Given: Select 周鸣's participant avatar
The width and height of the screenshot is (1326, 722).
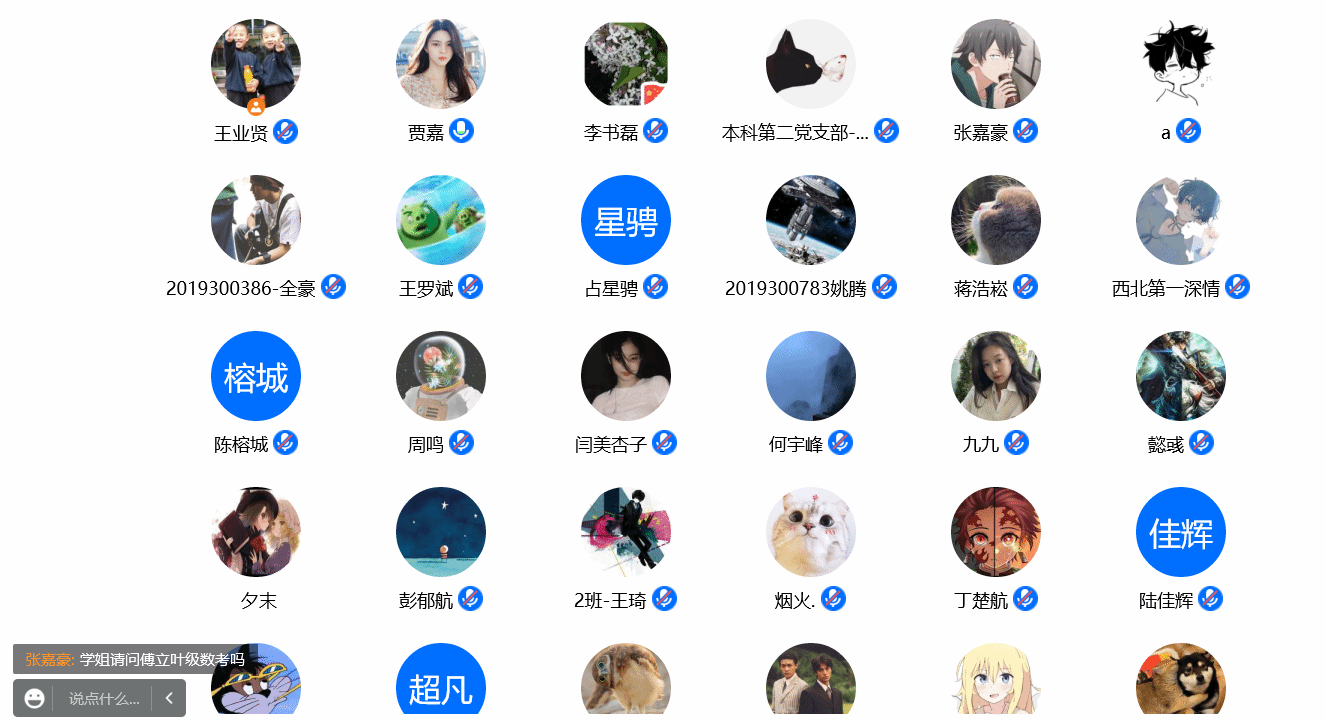Looking at the screenshot, I should (x=441, y=376).
